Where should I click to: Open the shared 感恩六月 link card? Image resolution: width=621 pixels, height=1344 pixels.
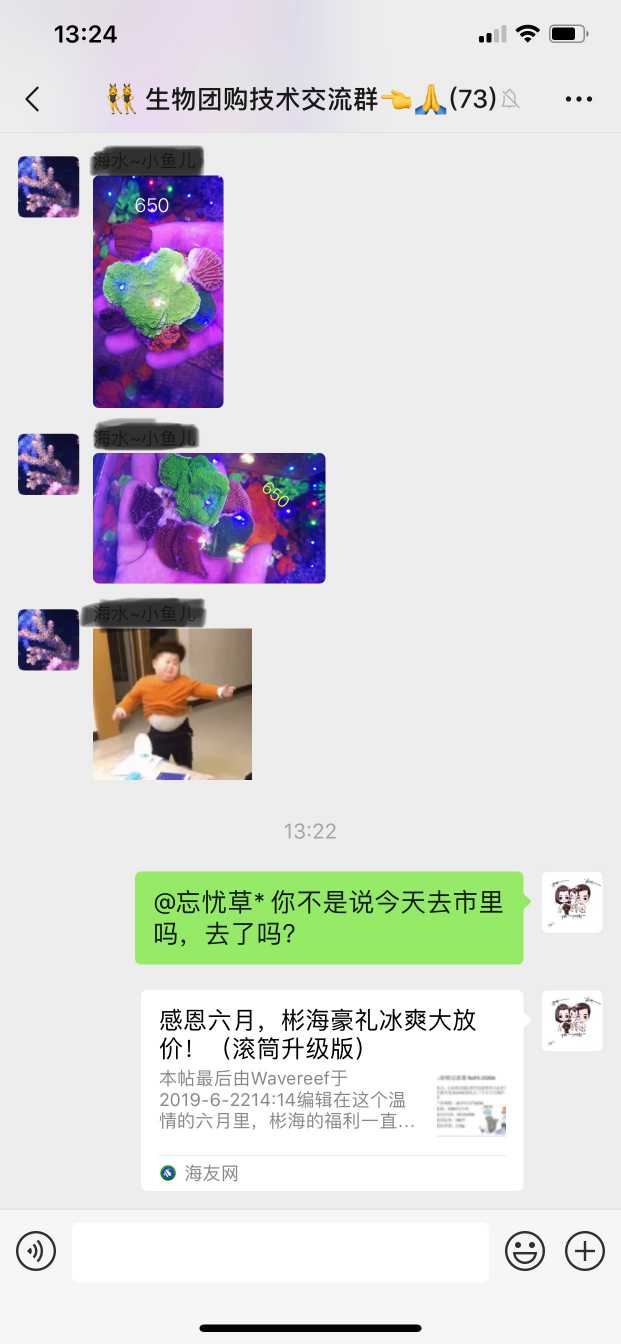[x=331, y=1090]
